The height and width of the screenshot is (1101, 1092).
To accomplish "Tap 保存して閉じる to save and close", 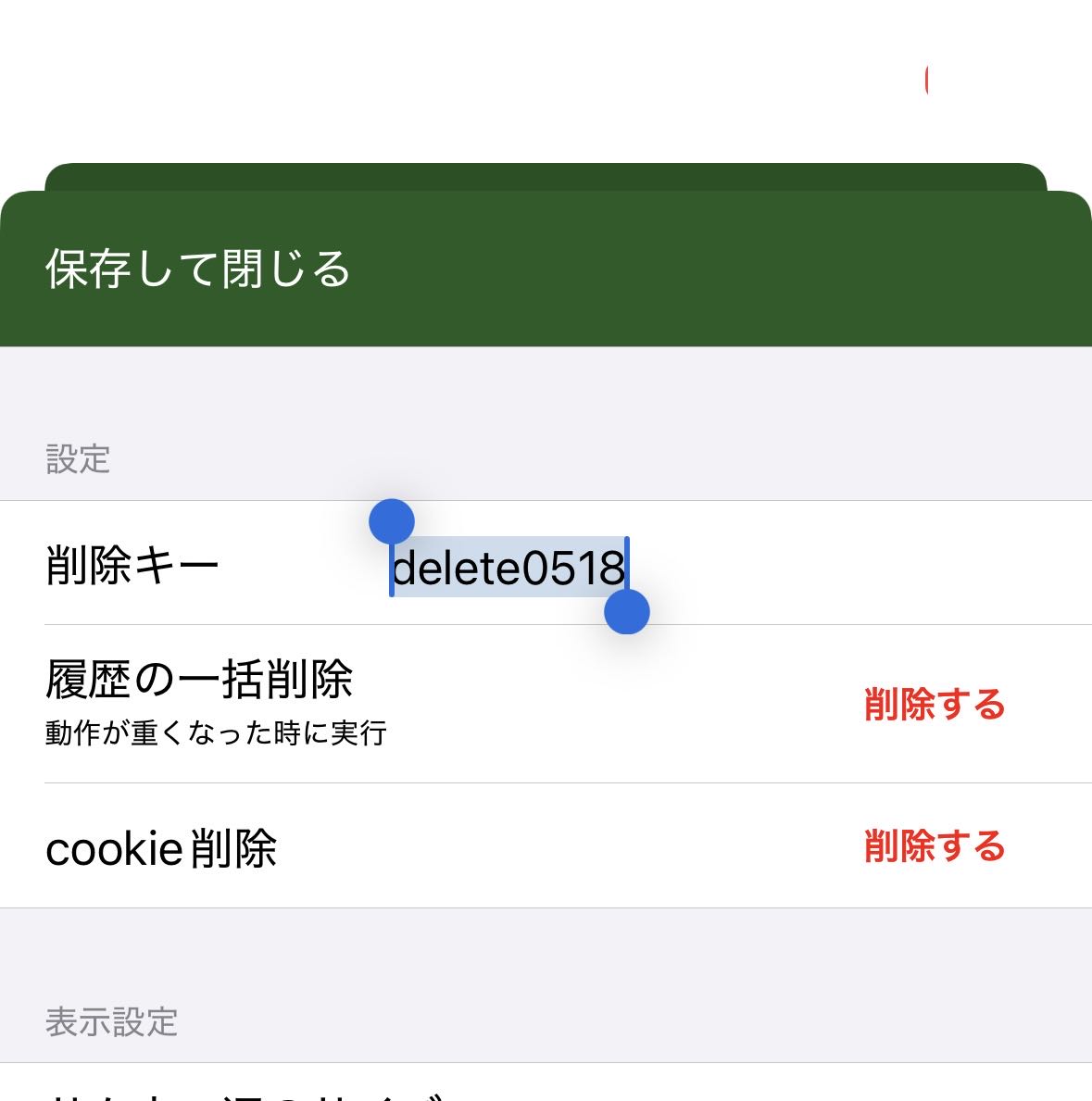I will pos(198,269).
